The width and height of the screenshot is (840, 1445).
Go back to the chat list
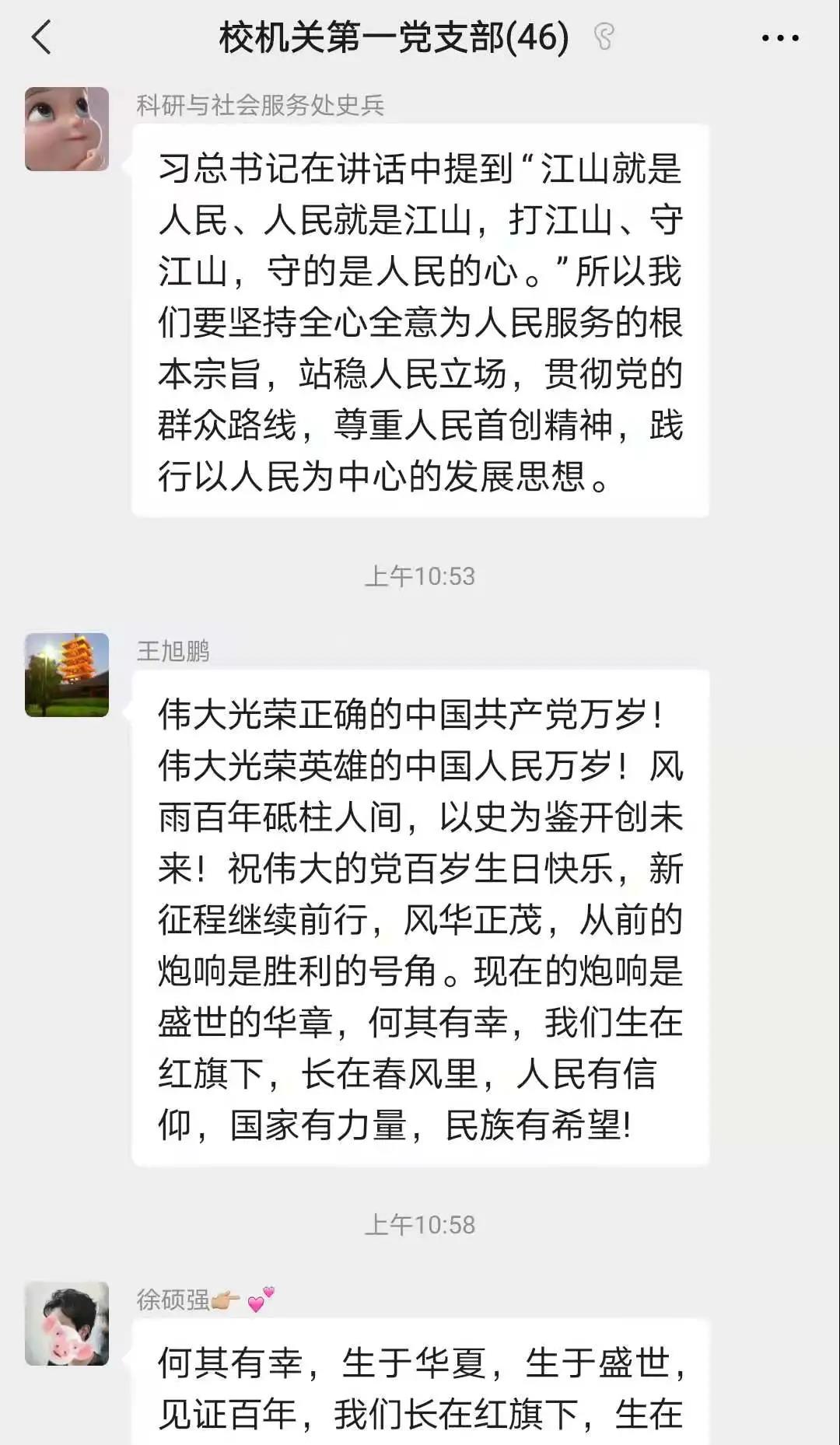click(x=41, y=37)
